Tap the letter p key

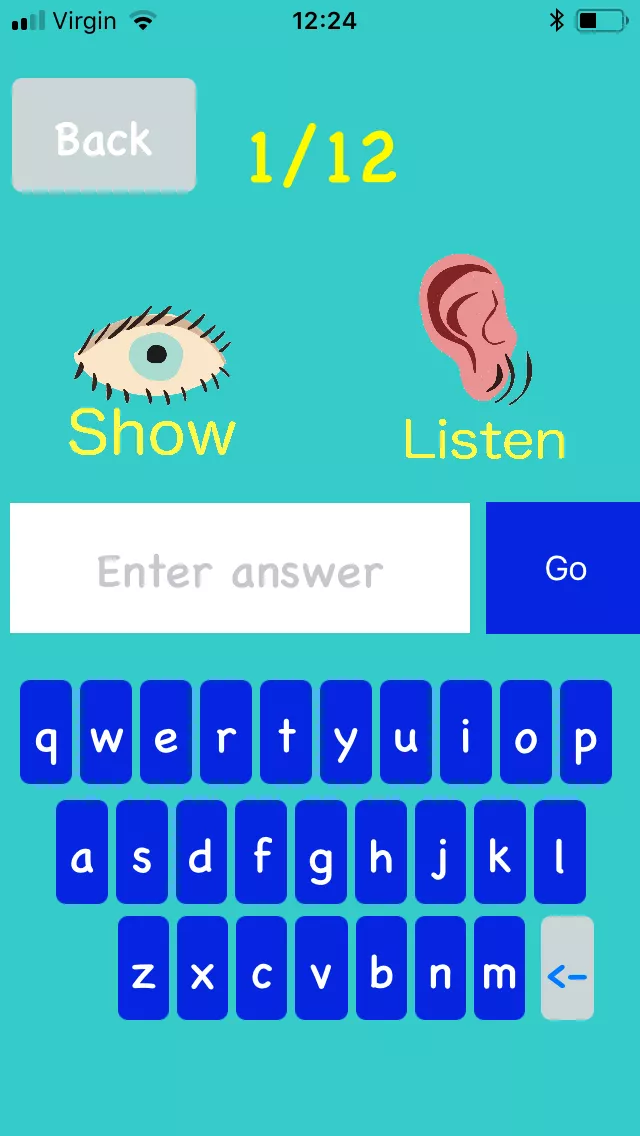coord(586,732)
